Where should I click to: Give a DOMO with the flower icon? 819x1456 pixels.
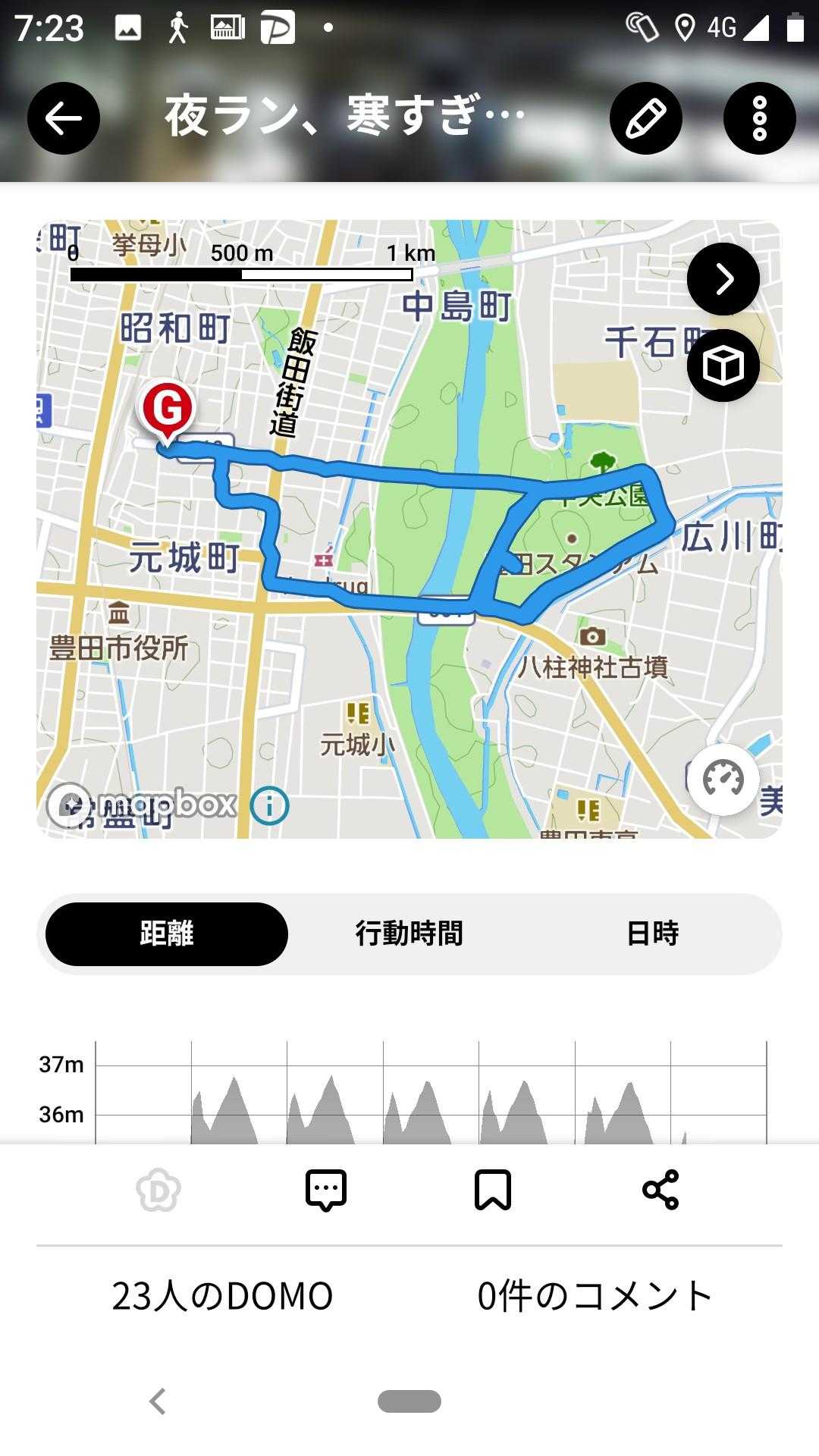(x=158, y=1191)
